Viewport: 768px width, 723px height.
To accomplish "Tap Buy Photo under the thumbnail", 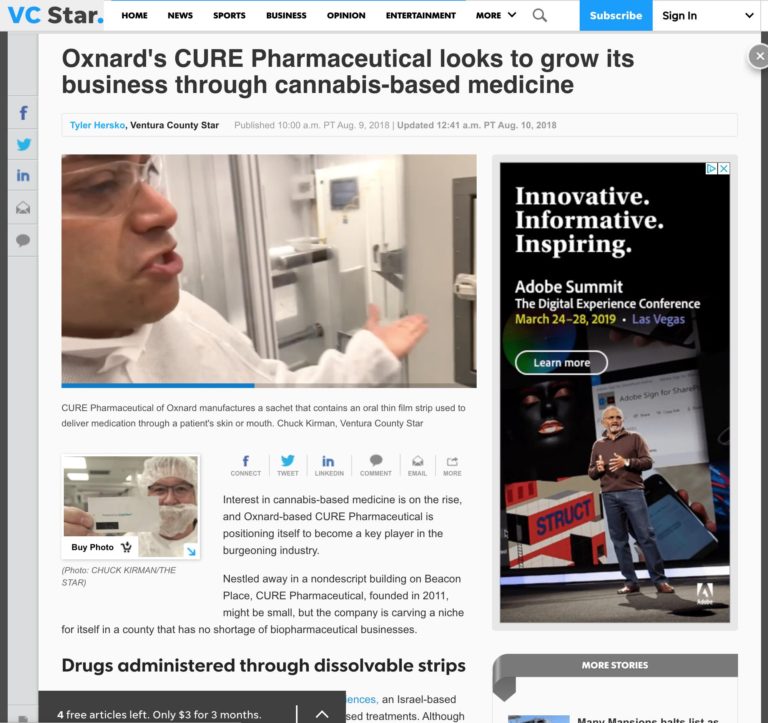I will (x=101, y=547).
